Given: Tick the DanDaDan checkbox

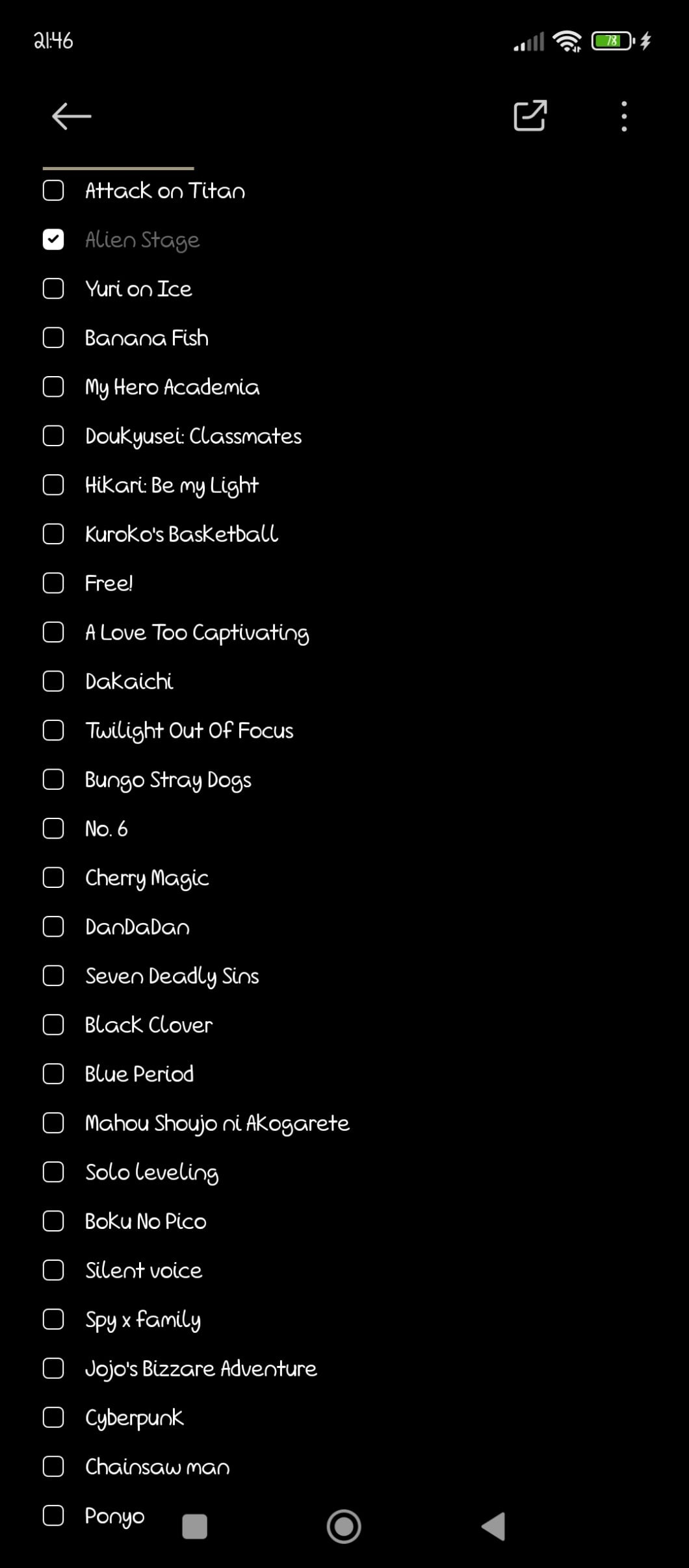Looking at the screenshot, I should (x=53, y=927).
